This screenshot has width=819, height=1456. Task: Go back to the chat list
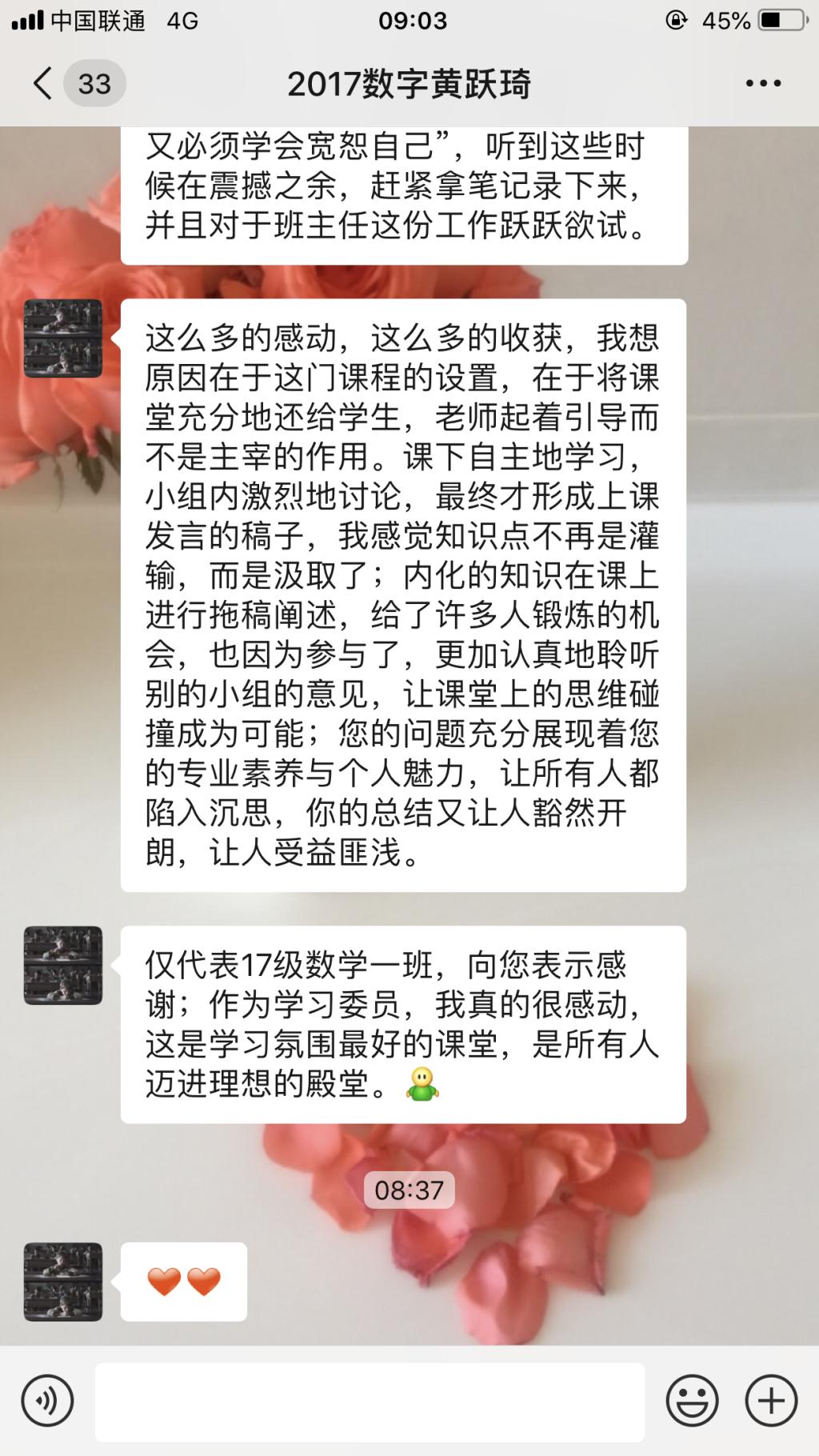point(44,83)
